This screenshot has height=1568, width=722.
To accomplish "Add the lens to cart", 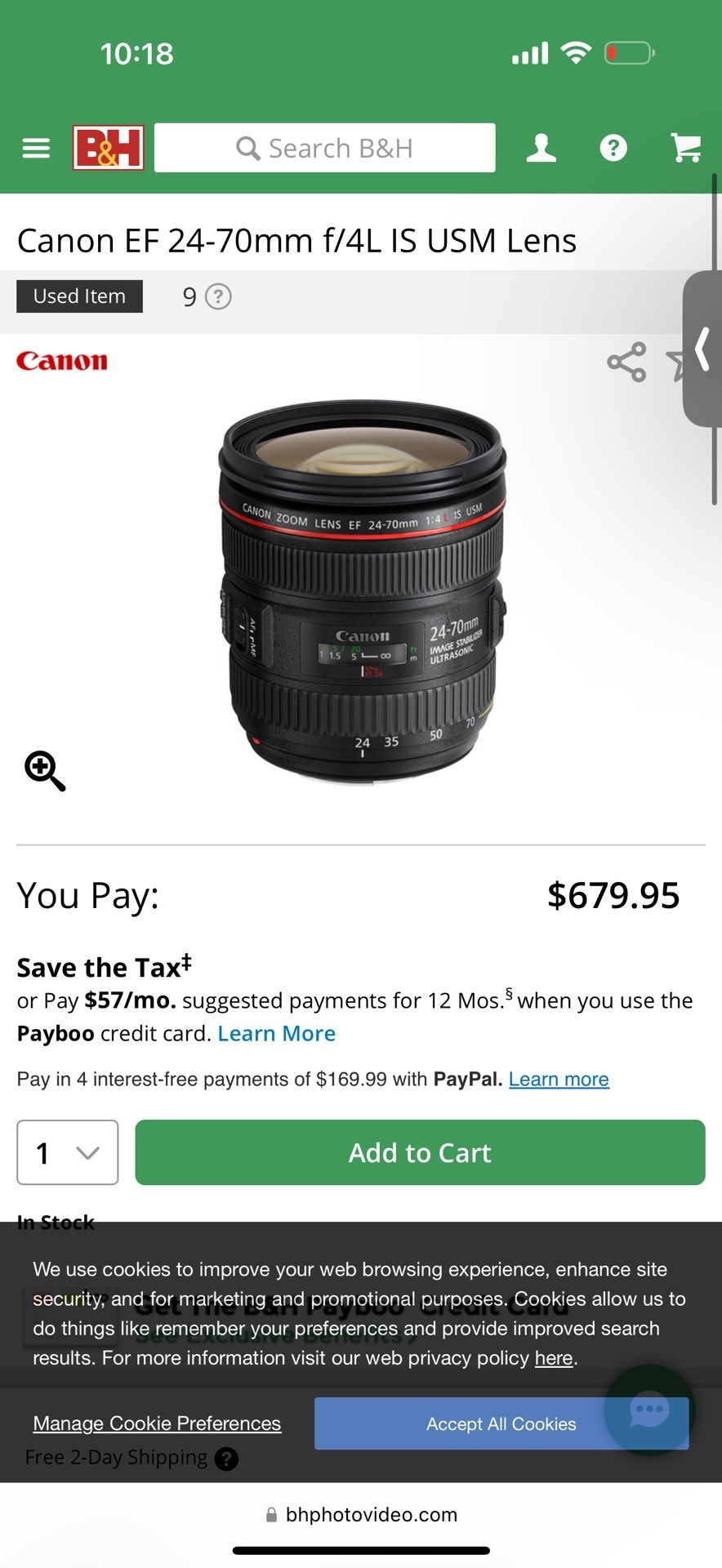I will (420, 1152).
